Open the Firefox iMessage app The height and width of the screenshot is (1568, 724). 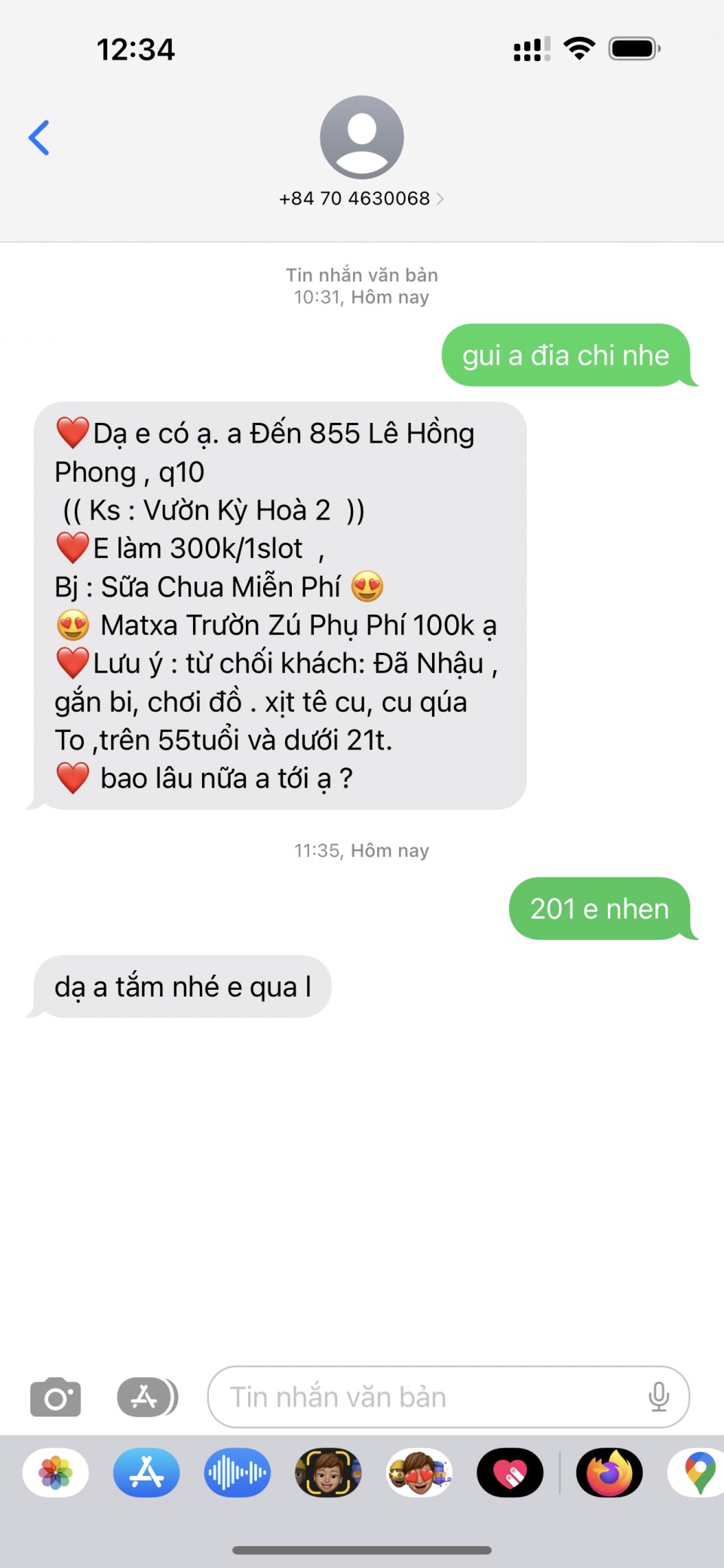(x=609, y=1472)
